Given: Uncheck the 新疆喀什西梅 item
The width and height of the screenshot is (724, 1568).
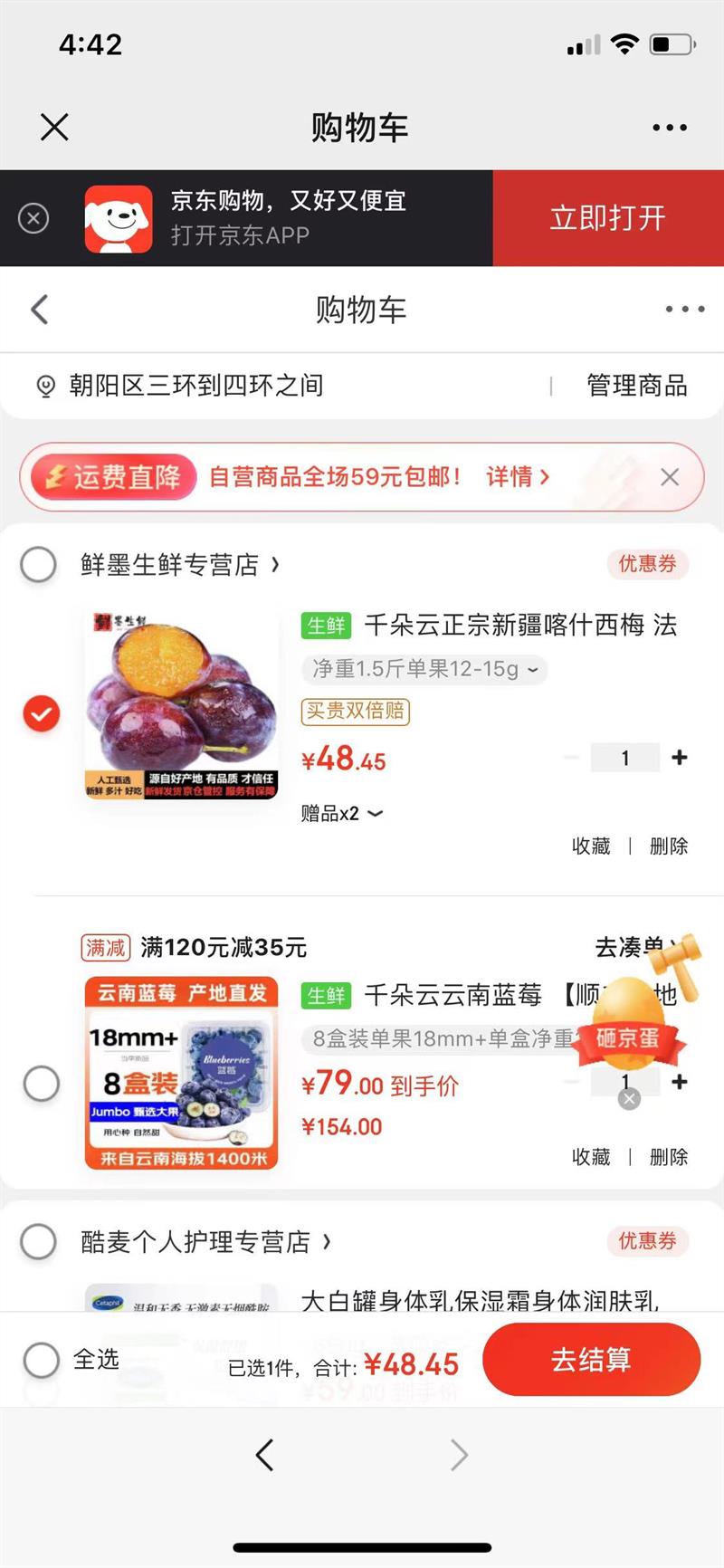Looking at the screenshot, I should click(42, 713).
